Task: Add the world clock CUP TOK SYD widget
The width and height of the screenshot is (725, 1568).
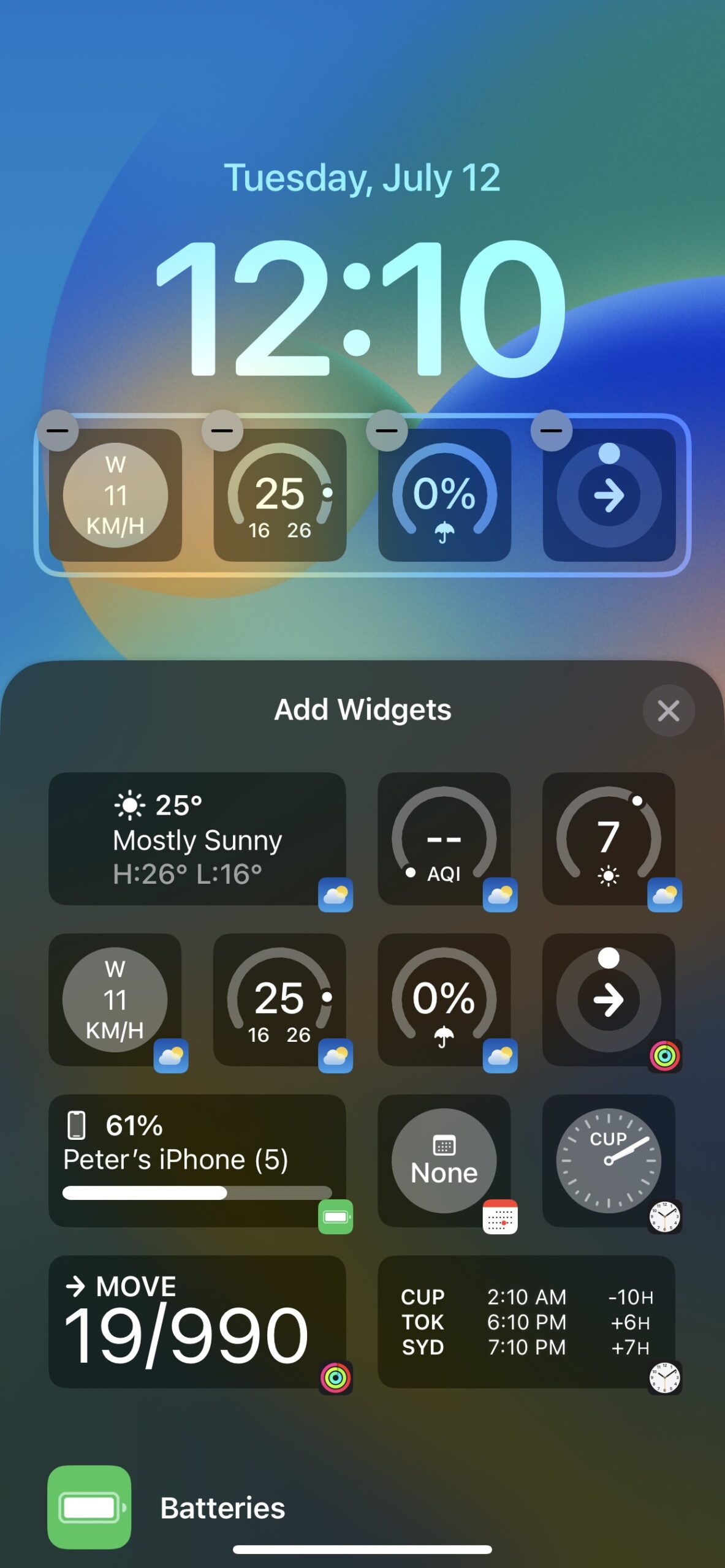Action: point(526,1322)
